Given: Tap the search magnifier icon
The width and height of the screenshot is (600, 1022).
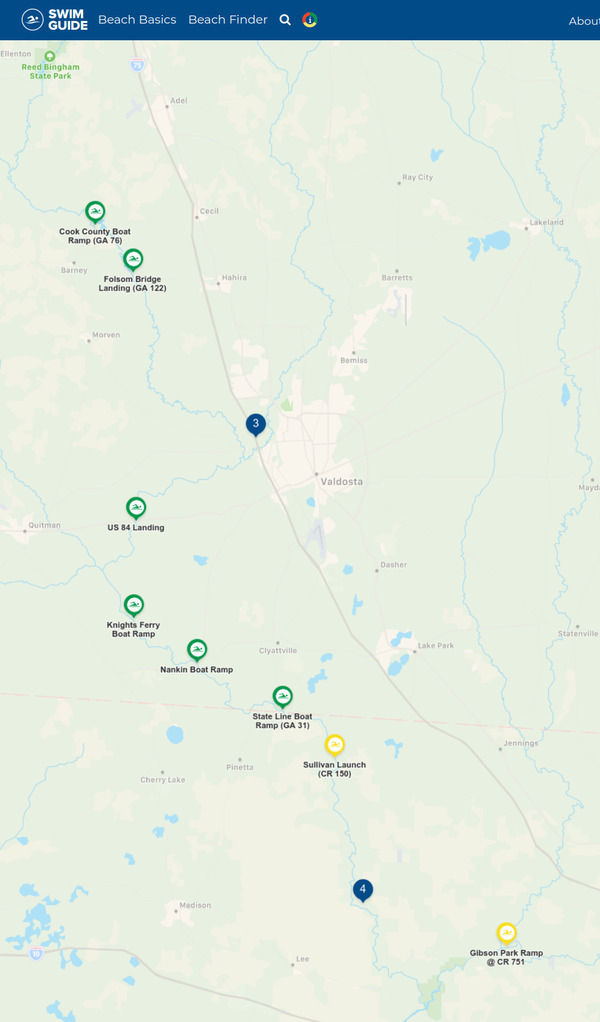Looking at the screenshot, I should pyautogui.click(x=286, y=20).
